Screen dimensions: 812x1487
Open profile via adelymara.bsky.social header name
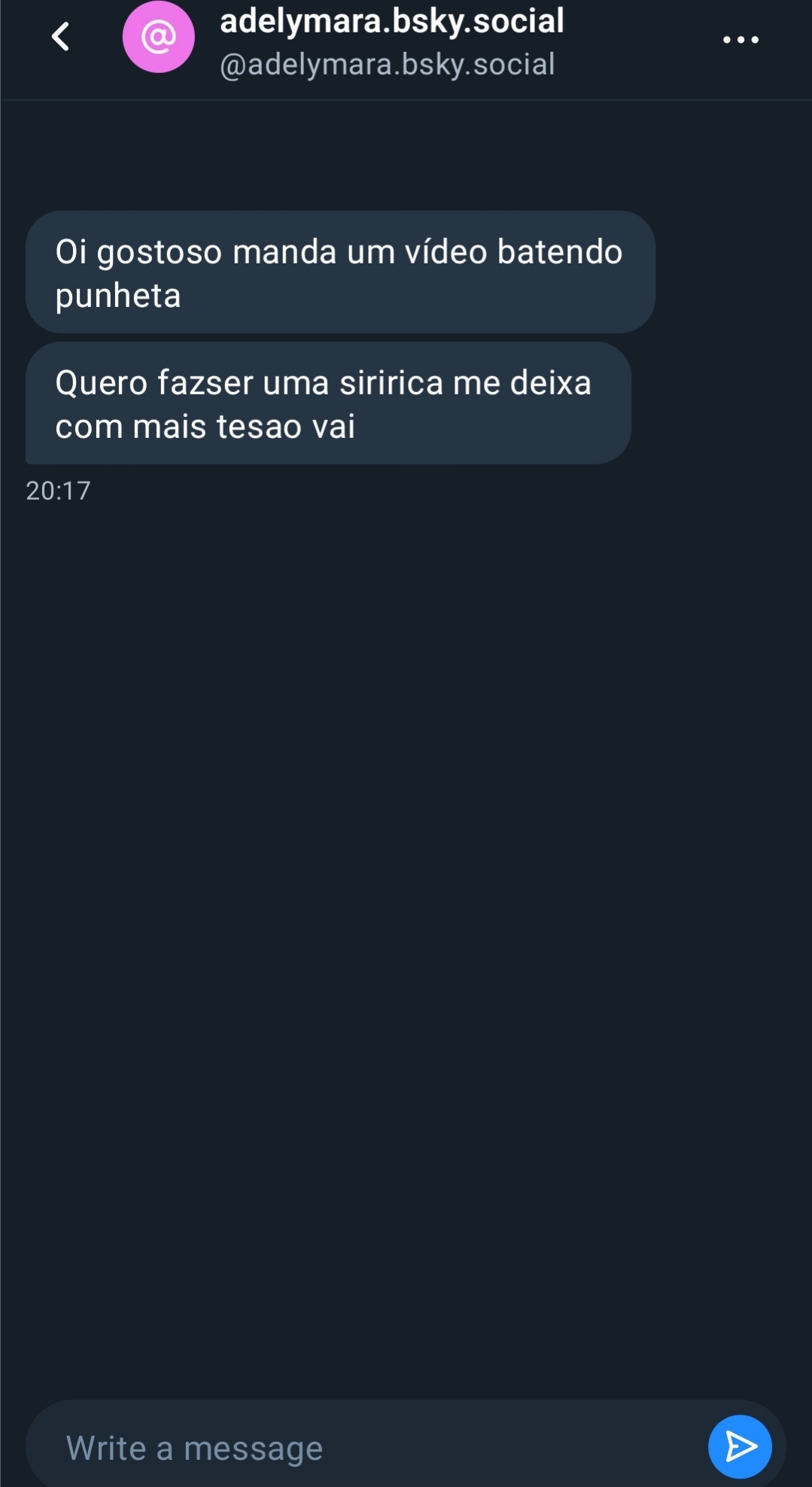(x=391, y=21)
